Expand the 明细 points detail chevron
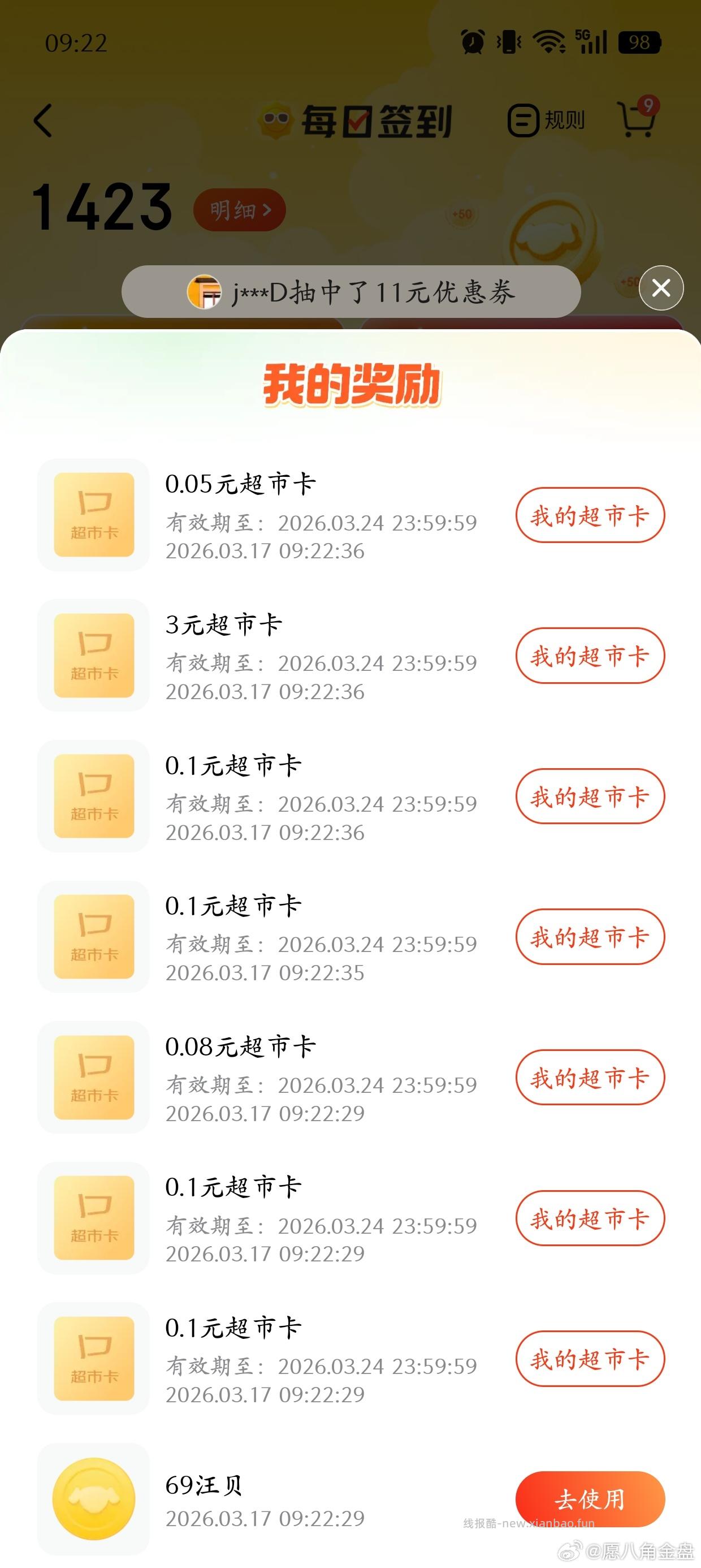This screenshot has width=701, height=1568. click(239, 208)
